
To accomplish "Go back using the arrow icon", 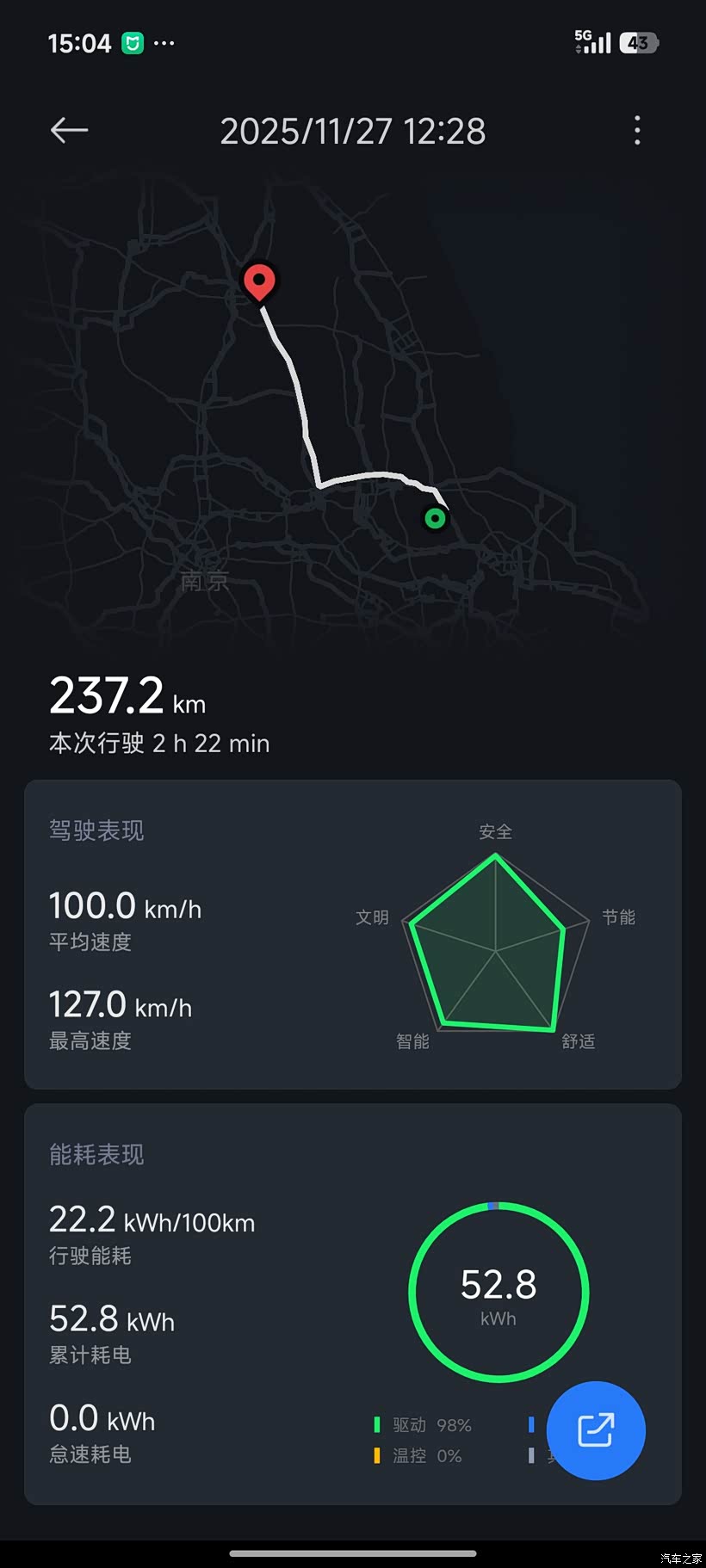I will coord(69,131).
